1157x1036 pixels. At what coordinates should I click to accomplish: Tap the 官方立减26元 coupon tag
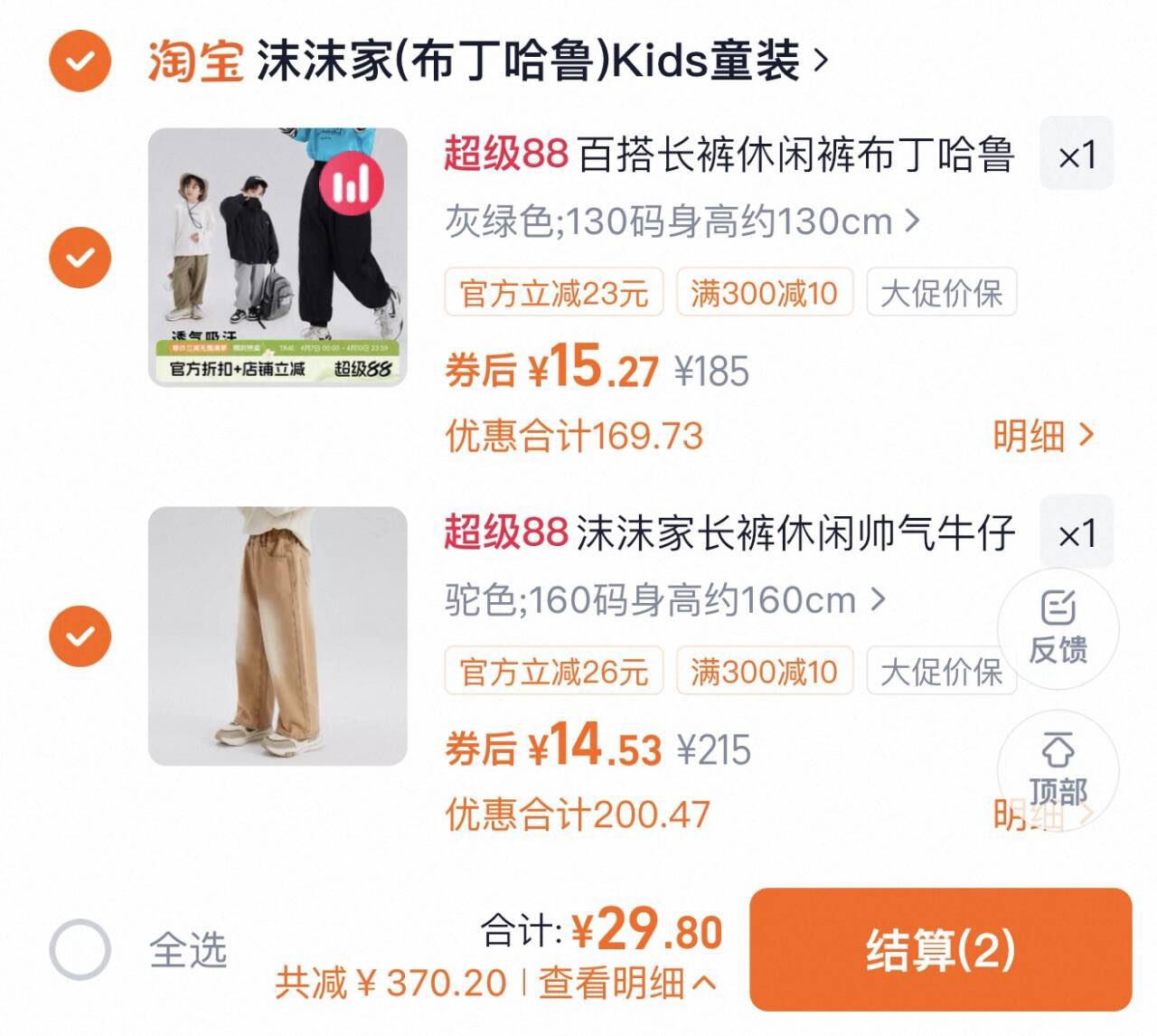point(553,672)
